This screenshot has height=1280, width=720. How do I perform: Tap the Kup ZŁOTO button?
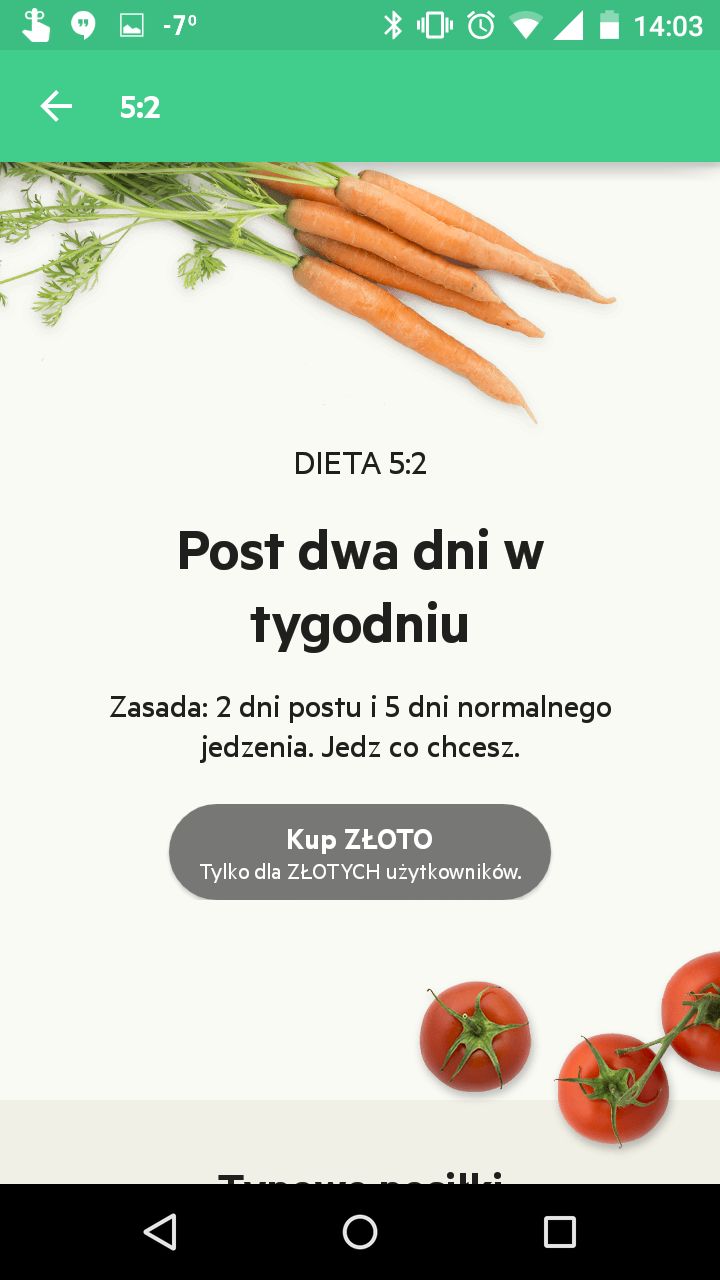(360, 852)
